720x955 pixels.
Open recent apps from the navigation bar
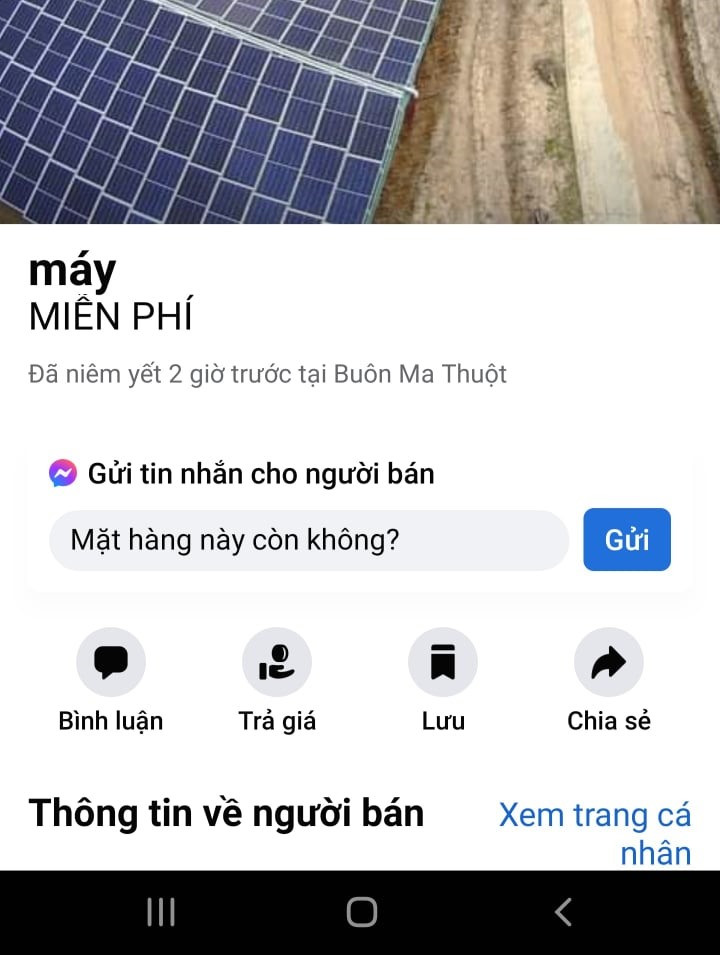[x=160, y=911]
